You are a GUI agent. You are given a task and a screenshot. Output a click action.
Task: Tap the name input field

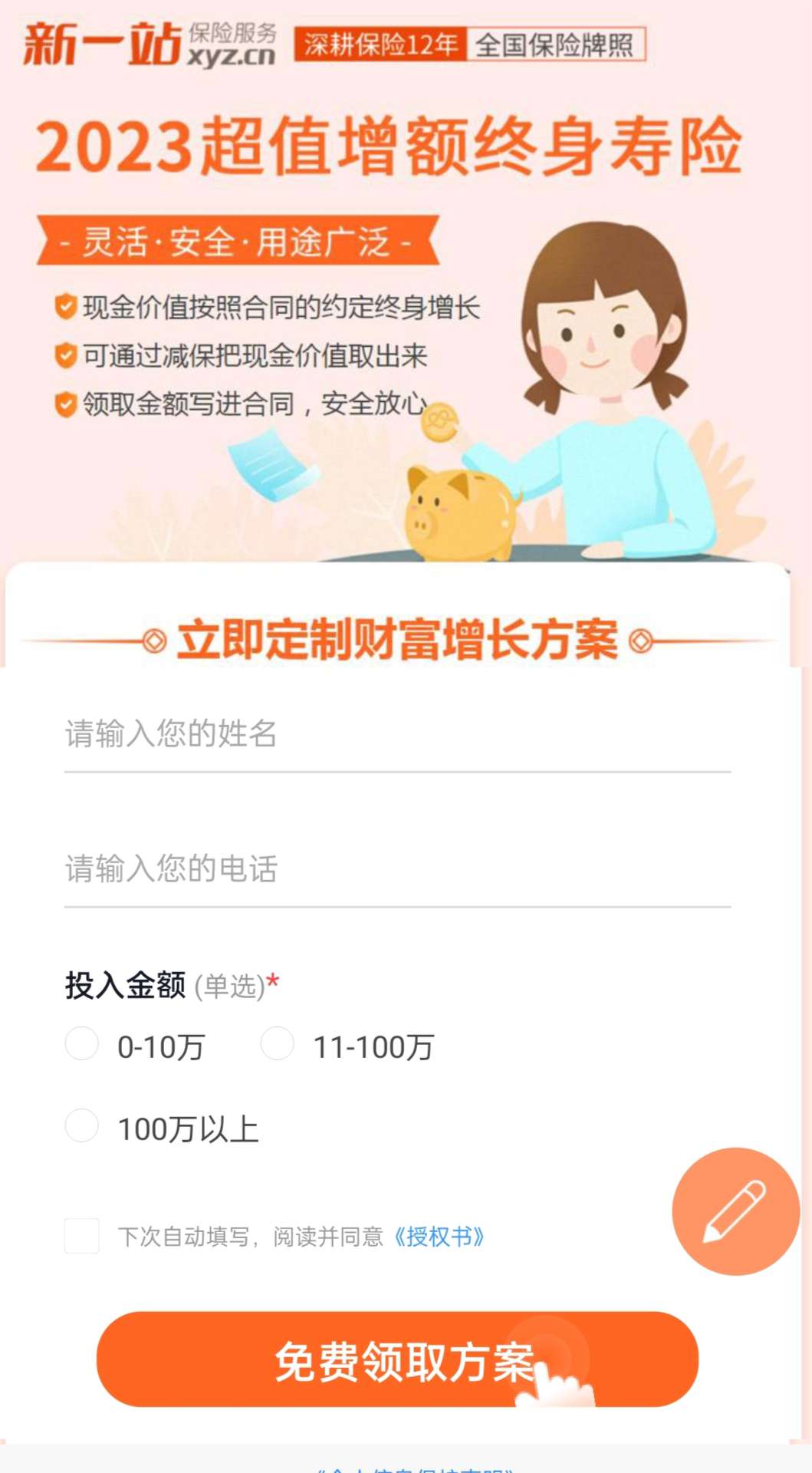point(397,734)
